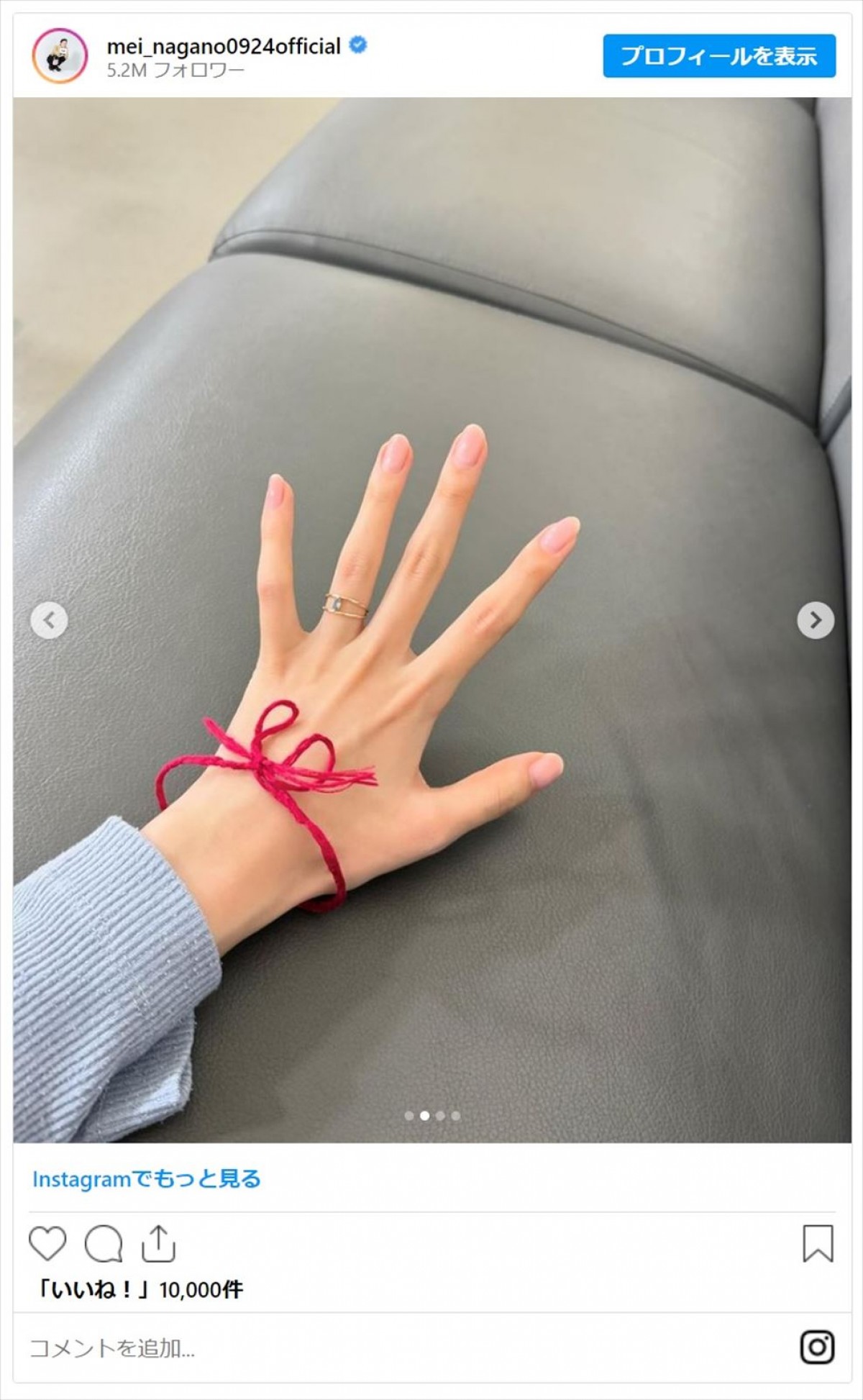Like this post with the heart icon
This screenshot has height=1400, width=863.
[47, 1243]
